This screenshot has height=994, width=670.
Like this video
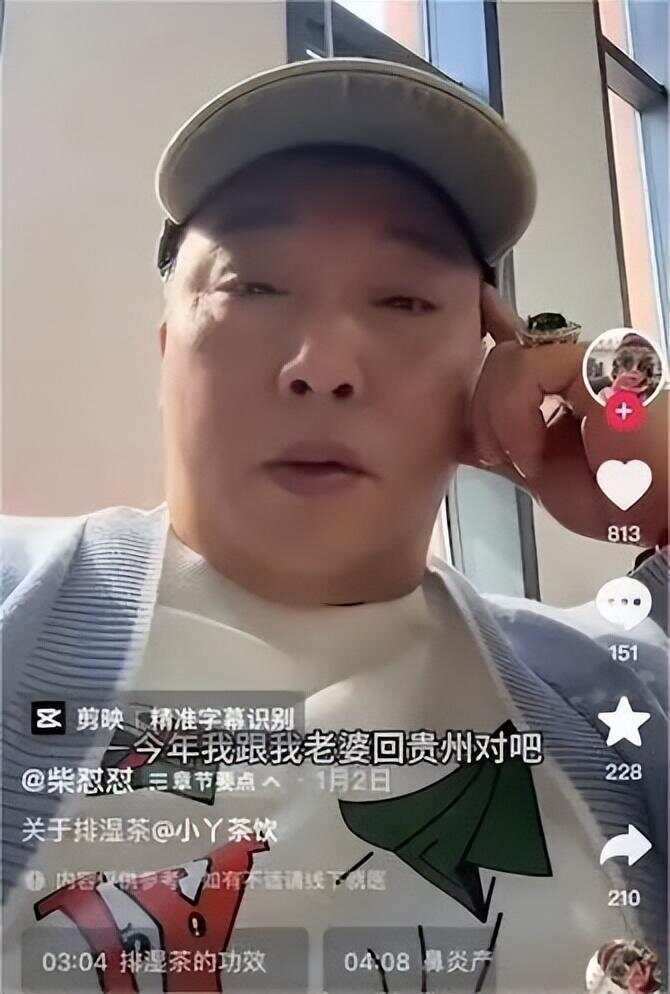point(624,485)
